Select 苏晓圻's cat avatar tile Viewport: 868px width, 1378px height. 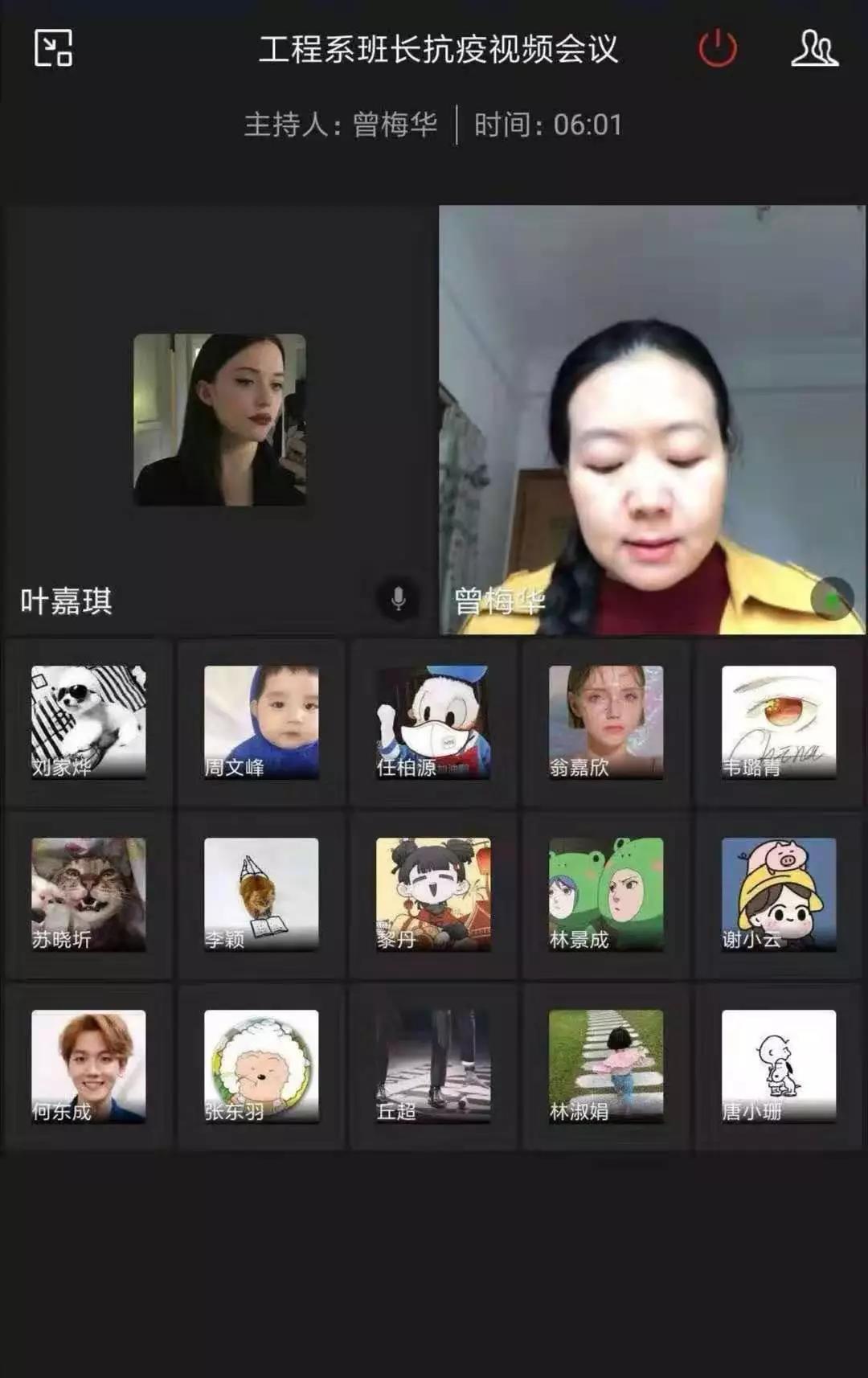(88, 894)
